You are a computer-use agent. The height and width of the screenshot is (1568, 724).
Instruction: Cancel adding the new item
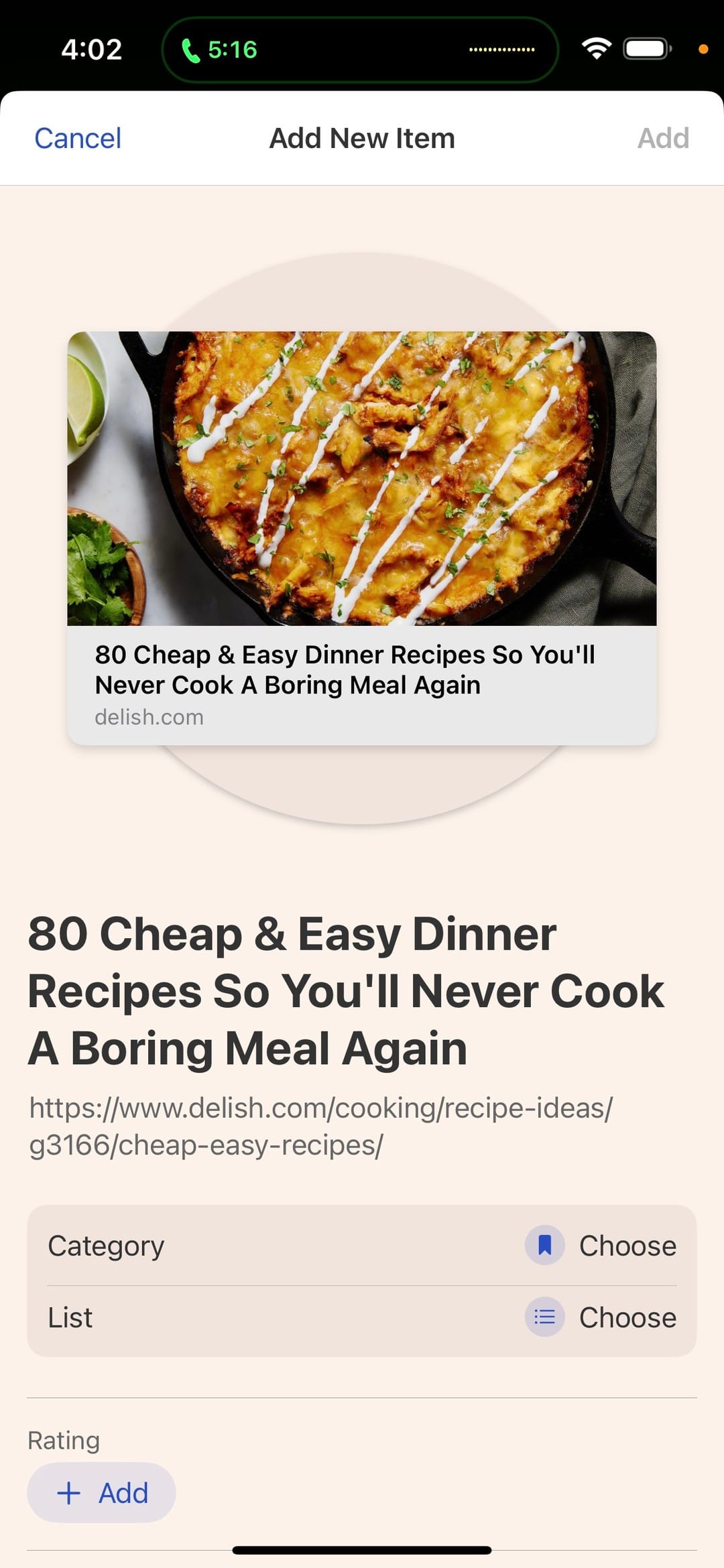click(78, 139)
